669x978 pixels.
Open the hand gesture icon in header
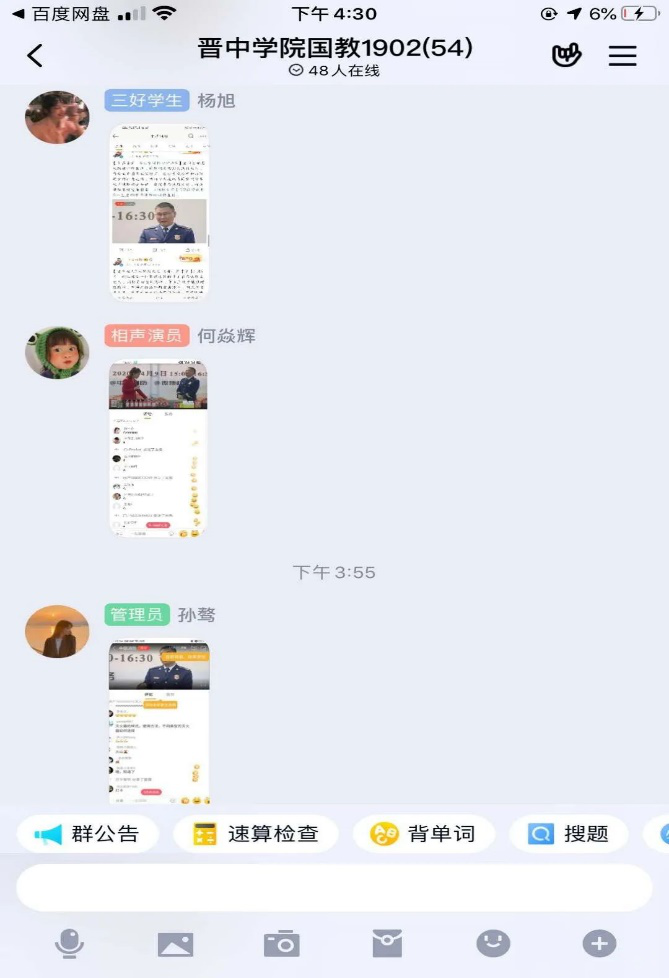click(x=567, y=56)
